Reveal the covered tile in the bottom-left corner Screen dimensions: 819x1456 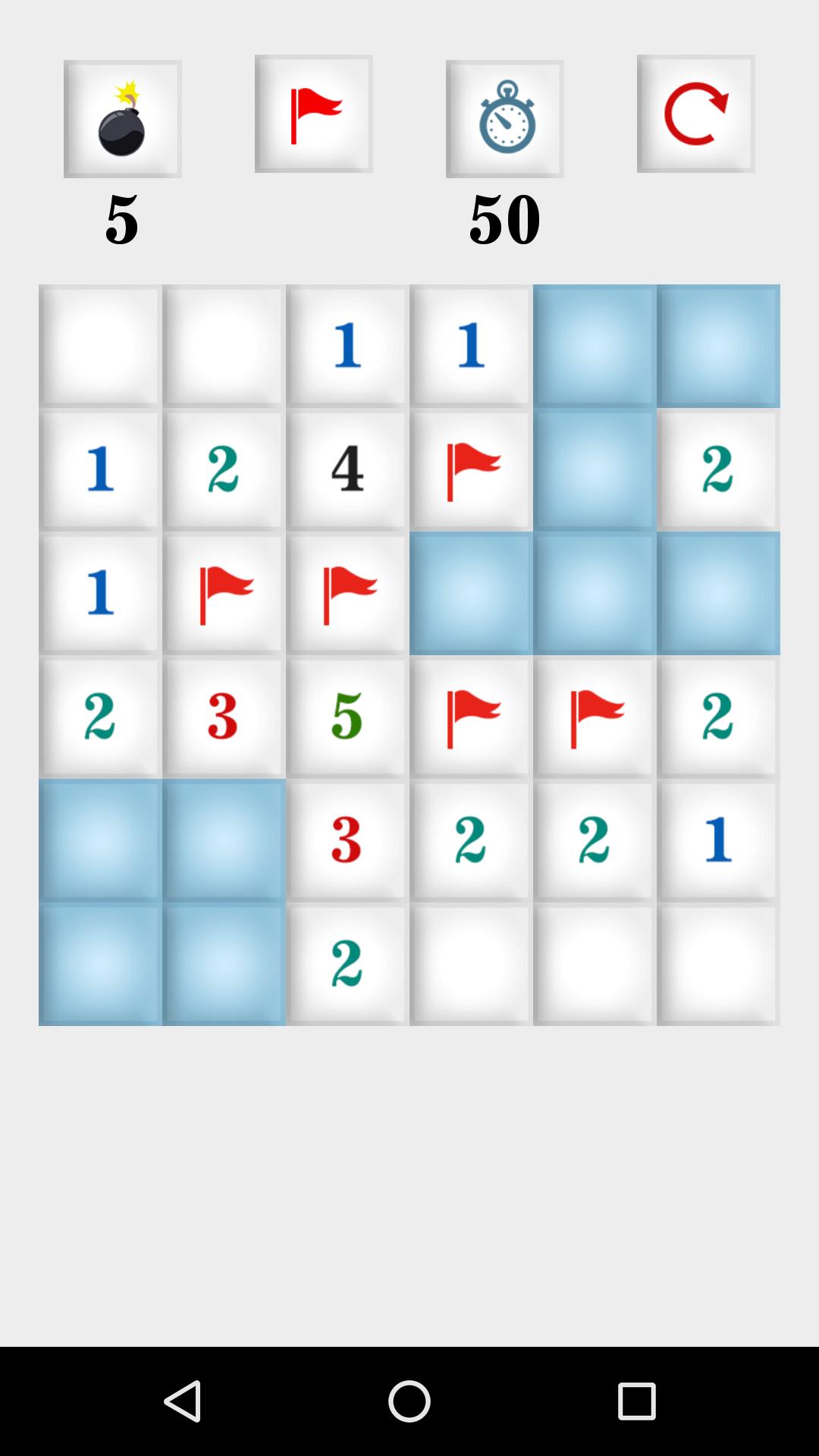tap(100, 964)
